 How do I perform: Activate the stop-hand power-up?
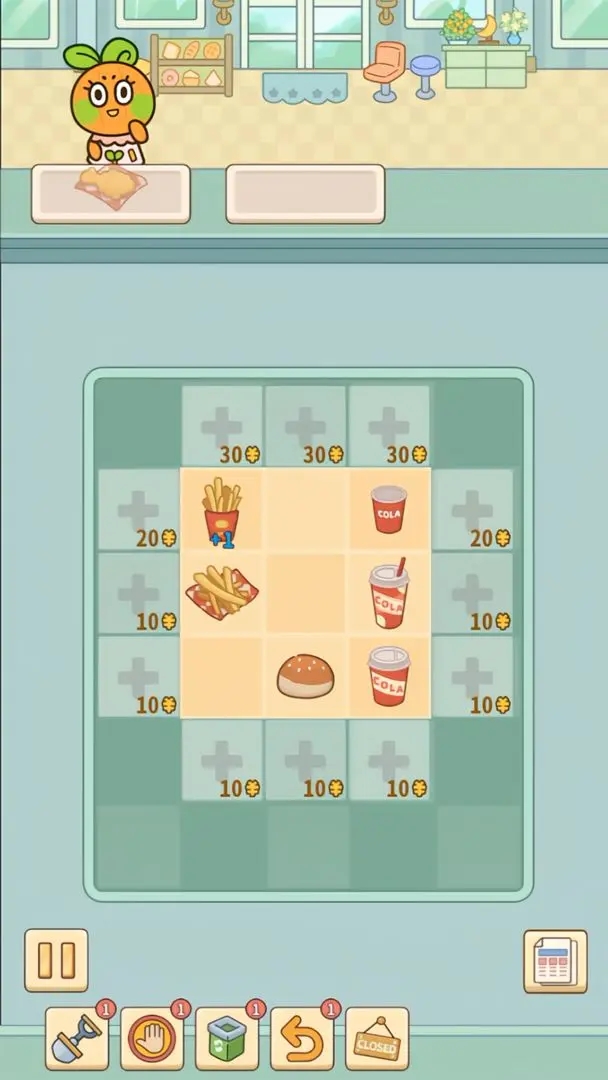tap(152, 1038)
